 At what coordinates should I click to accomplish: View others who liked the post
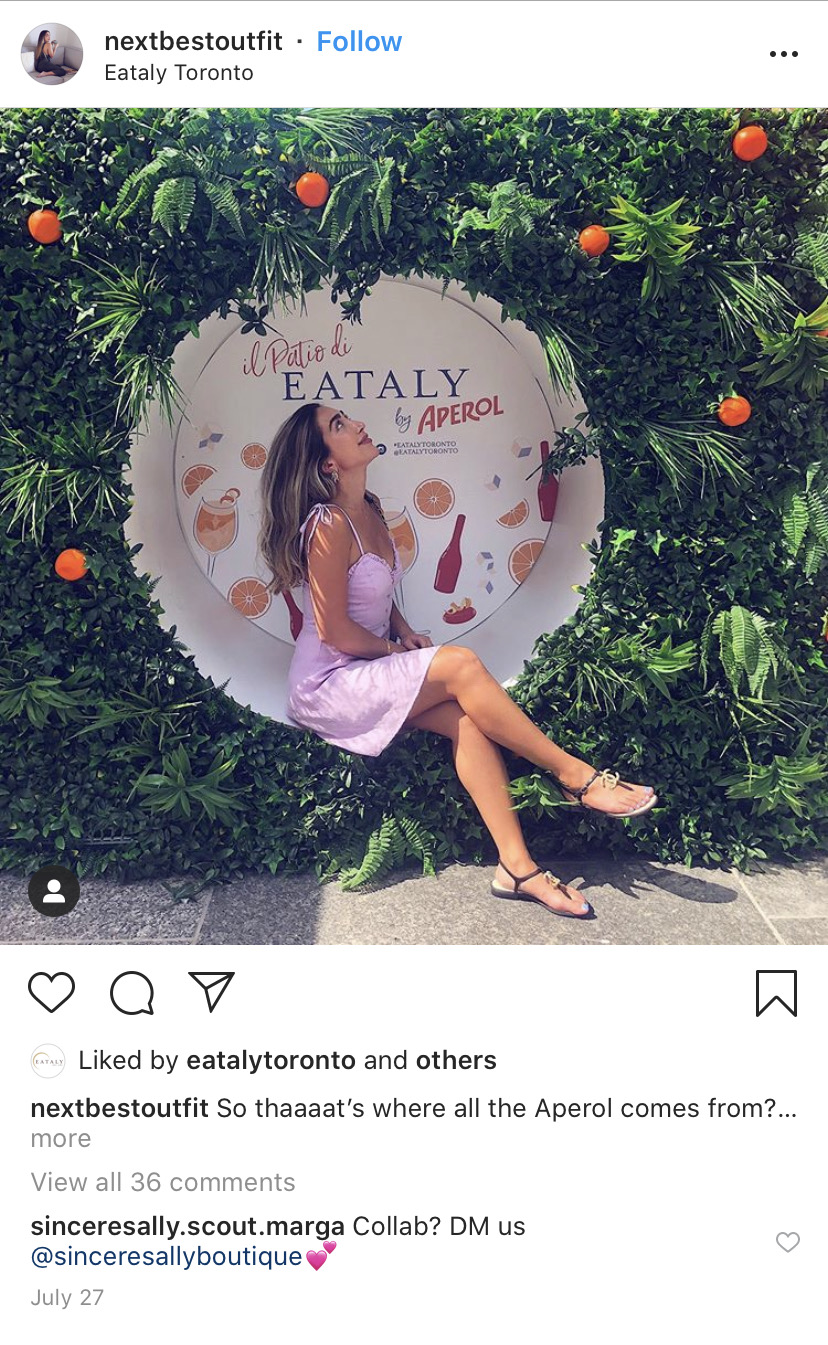coord(456,1060)
